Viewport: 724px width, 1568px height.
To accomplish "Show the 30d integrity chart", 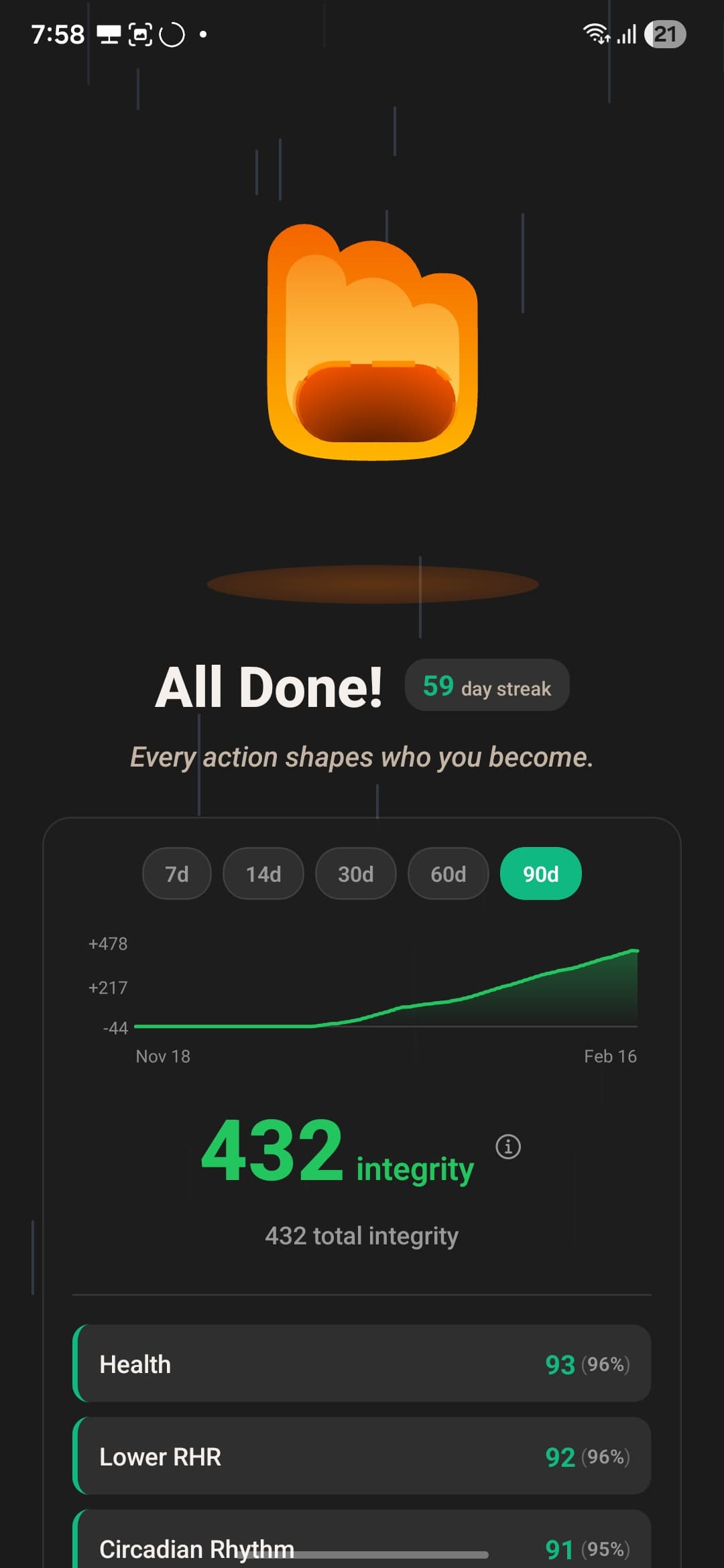I will pyautogui.click(x=355, y=874).
